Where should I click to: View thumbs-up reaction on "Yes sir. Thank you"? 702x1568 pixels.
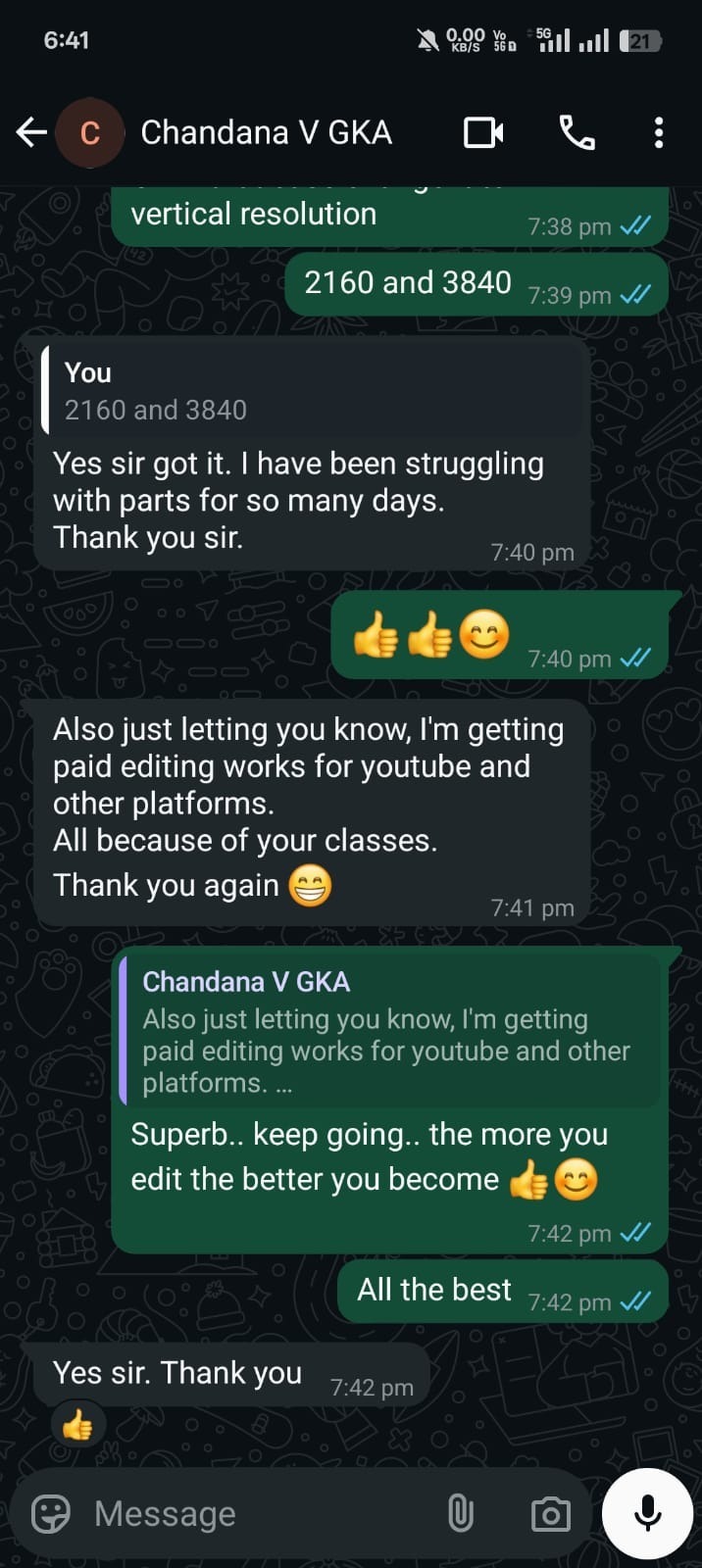[x=77, y=1427]
